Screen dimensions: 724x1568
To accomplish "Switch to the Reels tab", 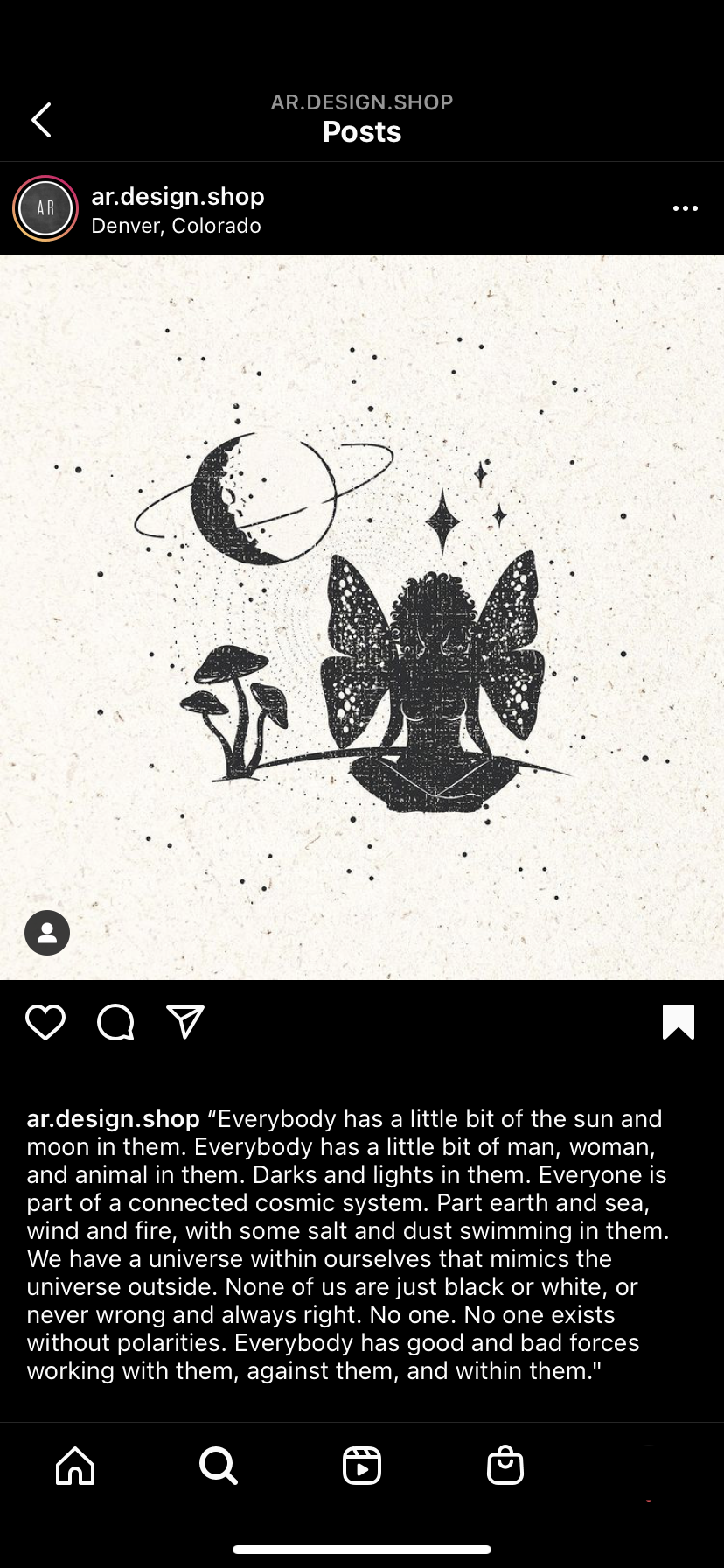I will pos(362,1465).
